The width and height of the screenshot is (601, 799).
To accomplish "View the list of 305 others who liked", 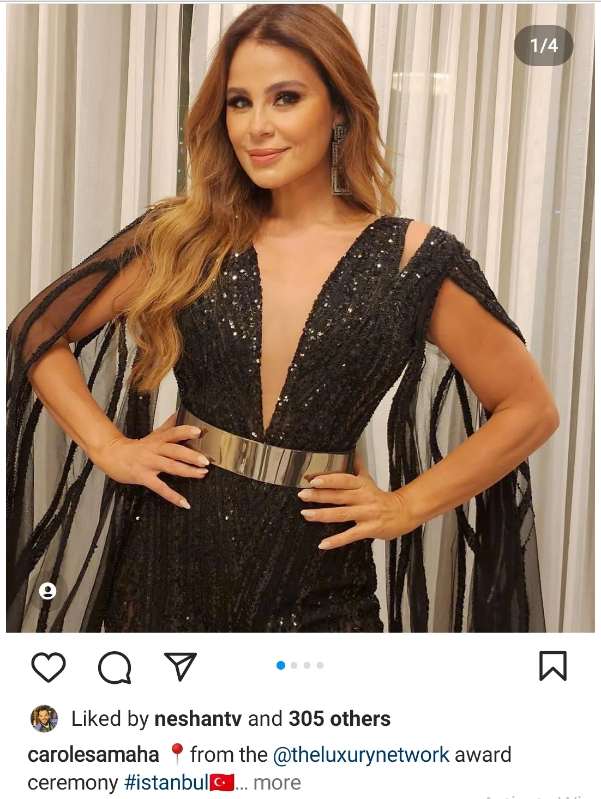I will coord(339,719).
